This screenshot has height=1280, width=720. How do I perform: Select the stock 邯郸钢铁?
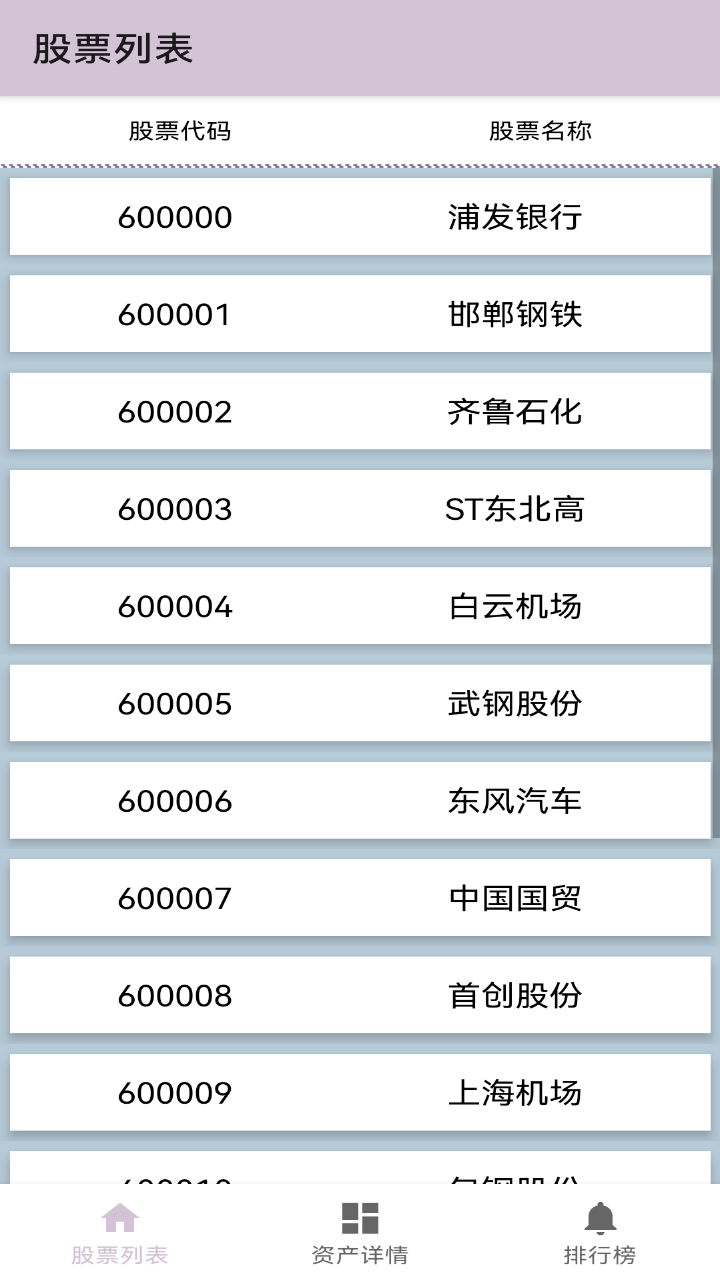tap(360, 313)
